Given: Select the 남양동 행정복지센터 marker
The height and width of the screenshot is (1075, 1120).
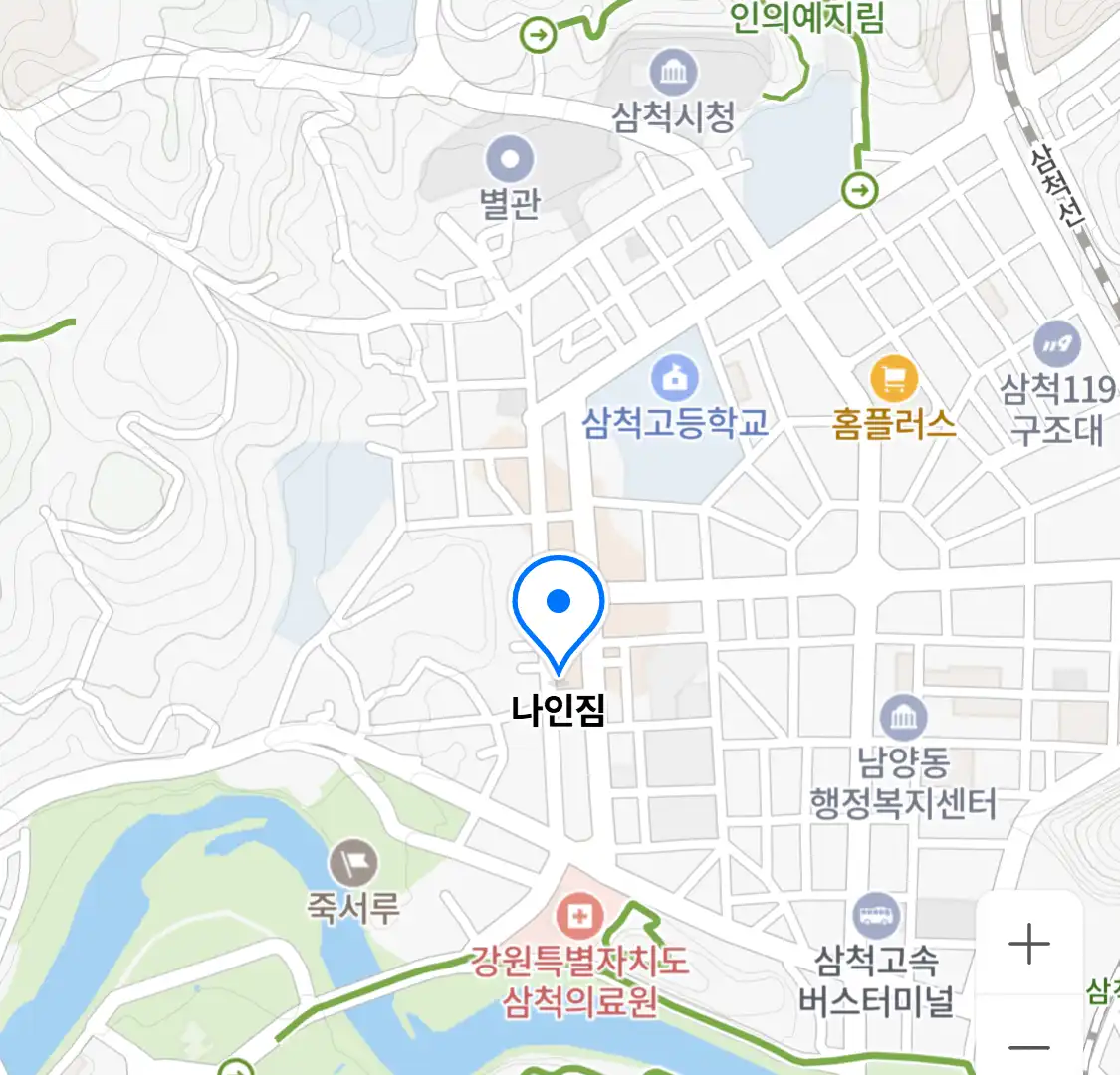Looking at the screenshot, I should pos(903,718).
